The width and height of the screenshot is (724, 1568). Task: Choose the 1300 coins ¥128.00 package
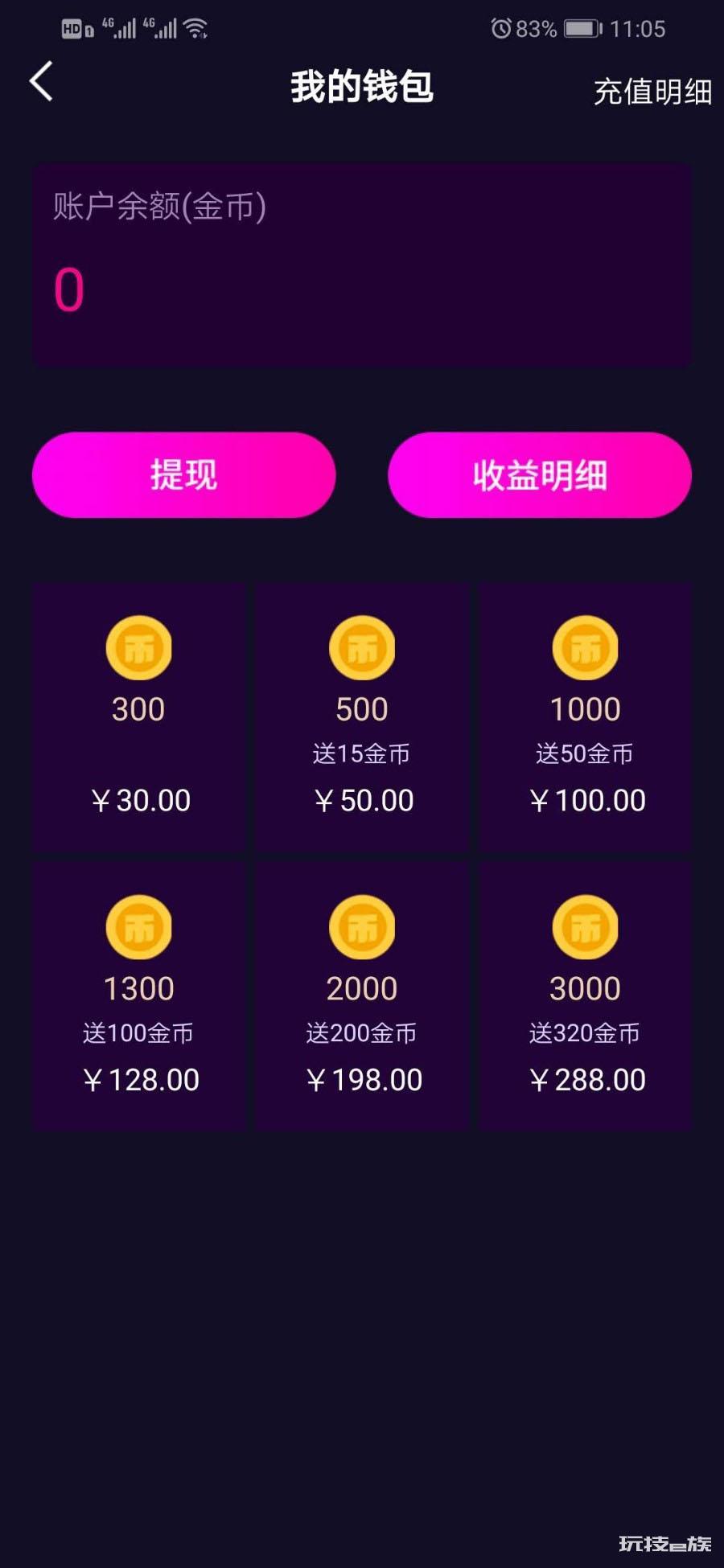click(139, 996)
